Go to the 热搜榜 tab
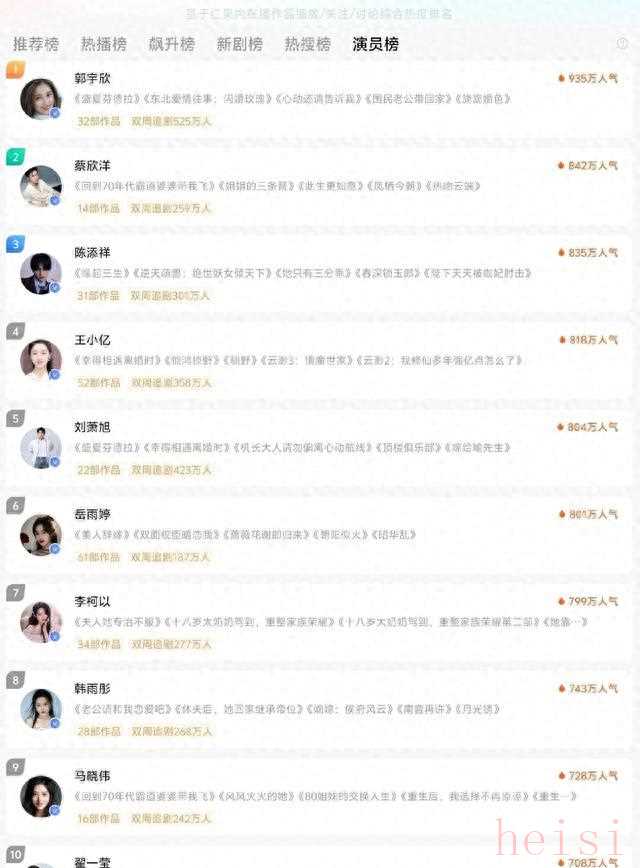 coord(307,44)
